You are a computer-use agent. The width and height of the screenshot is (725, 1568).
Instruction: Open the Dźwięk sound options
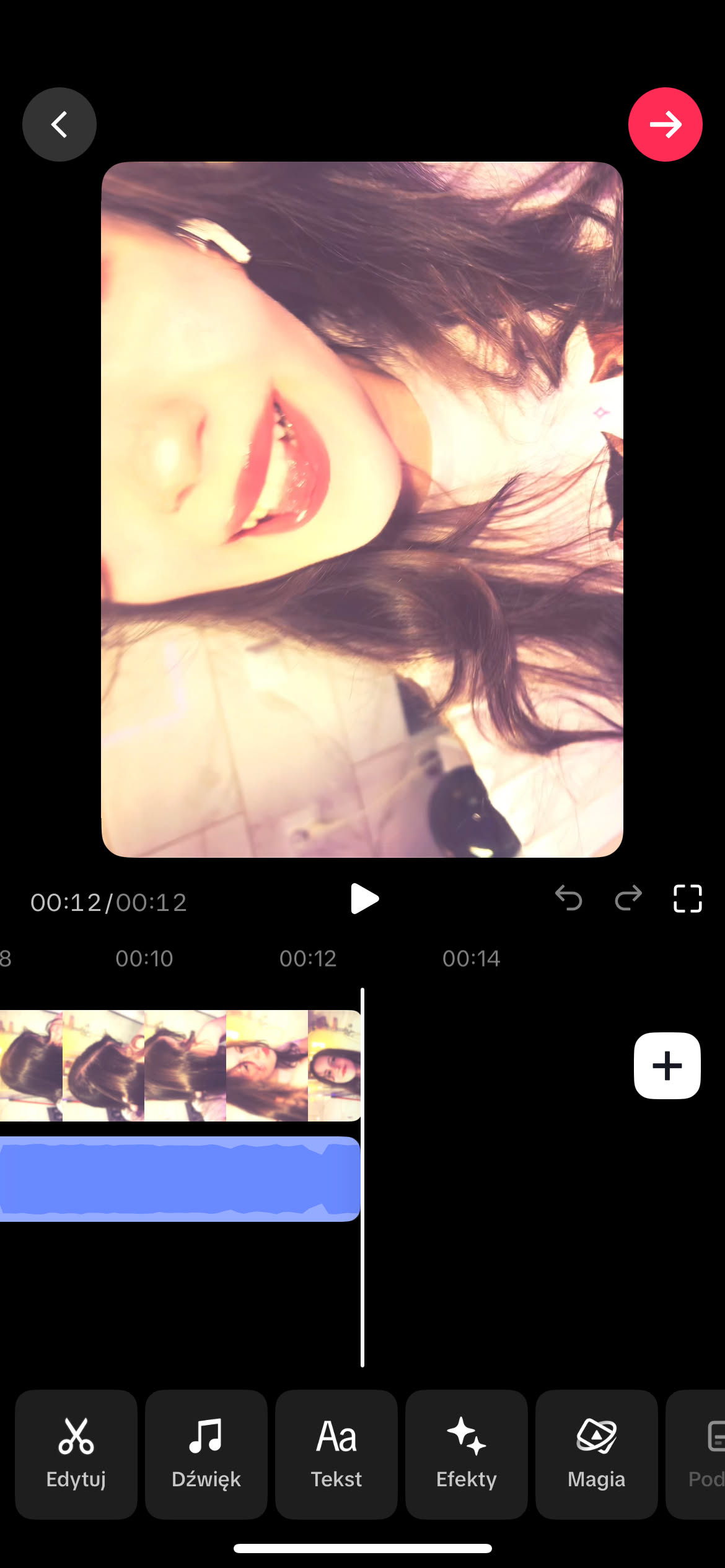point(206,1454)
